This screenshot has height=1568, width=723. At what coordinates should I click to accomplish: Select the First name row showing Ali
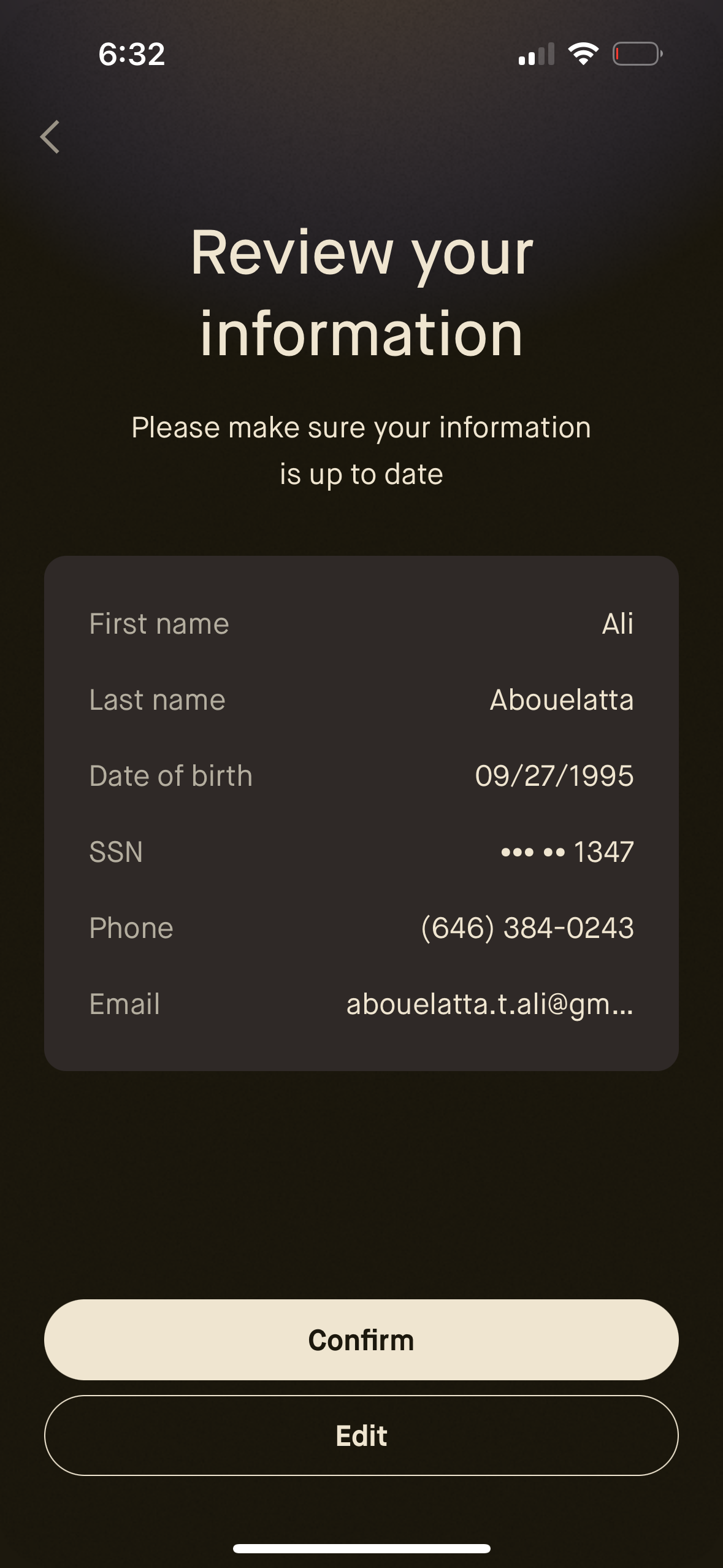coord(361,623)
